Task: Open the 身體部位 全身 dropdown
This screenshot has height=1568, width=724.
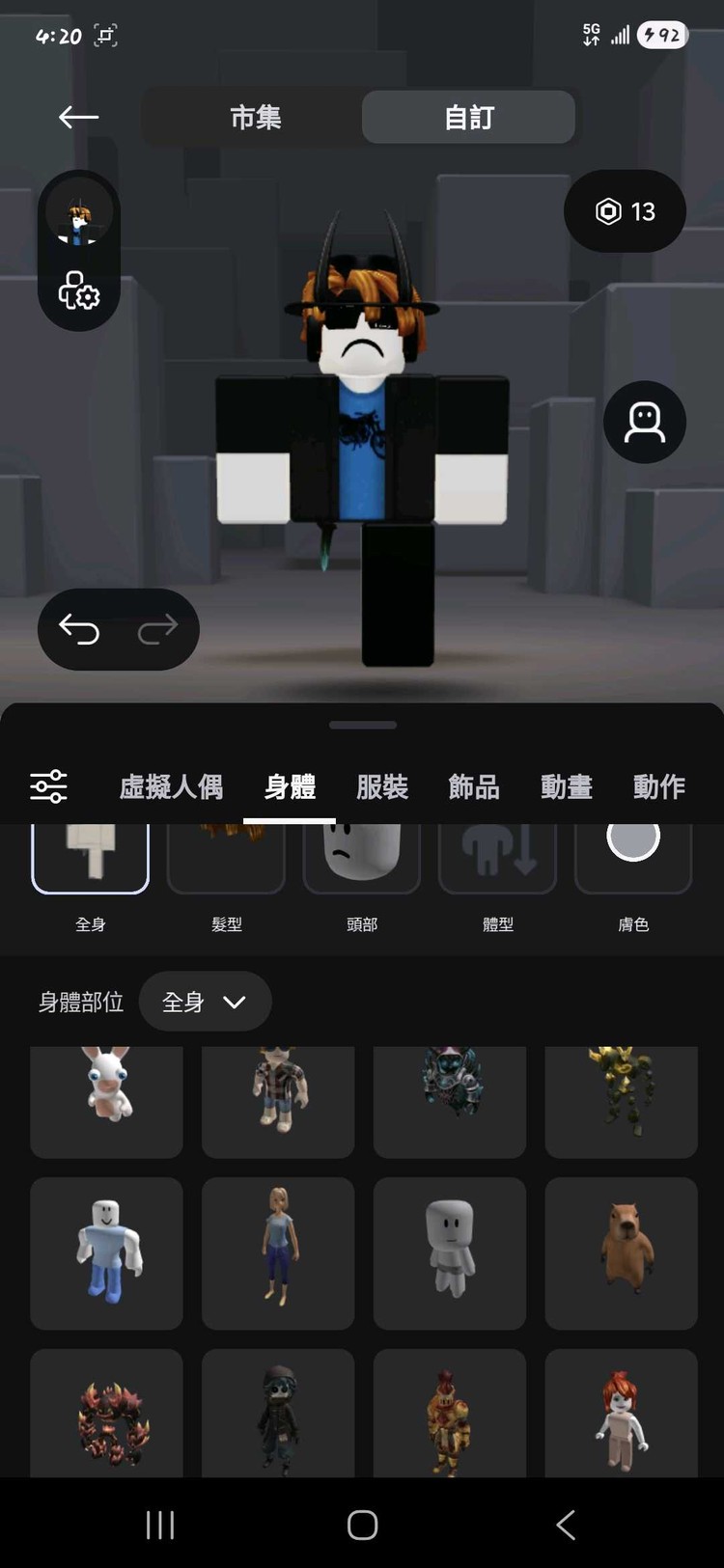Action: 205,1002
